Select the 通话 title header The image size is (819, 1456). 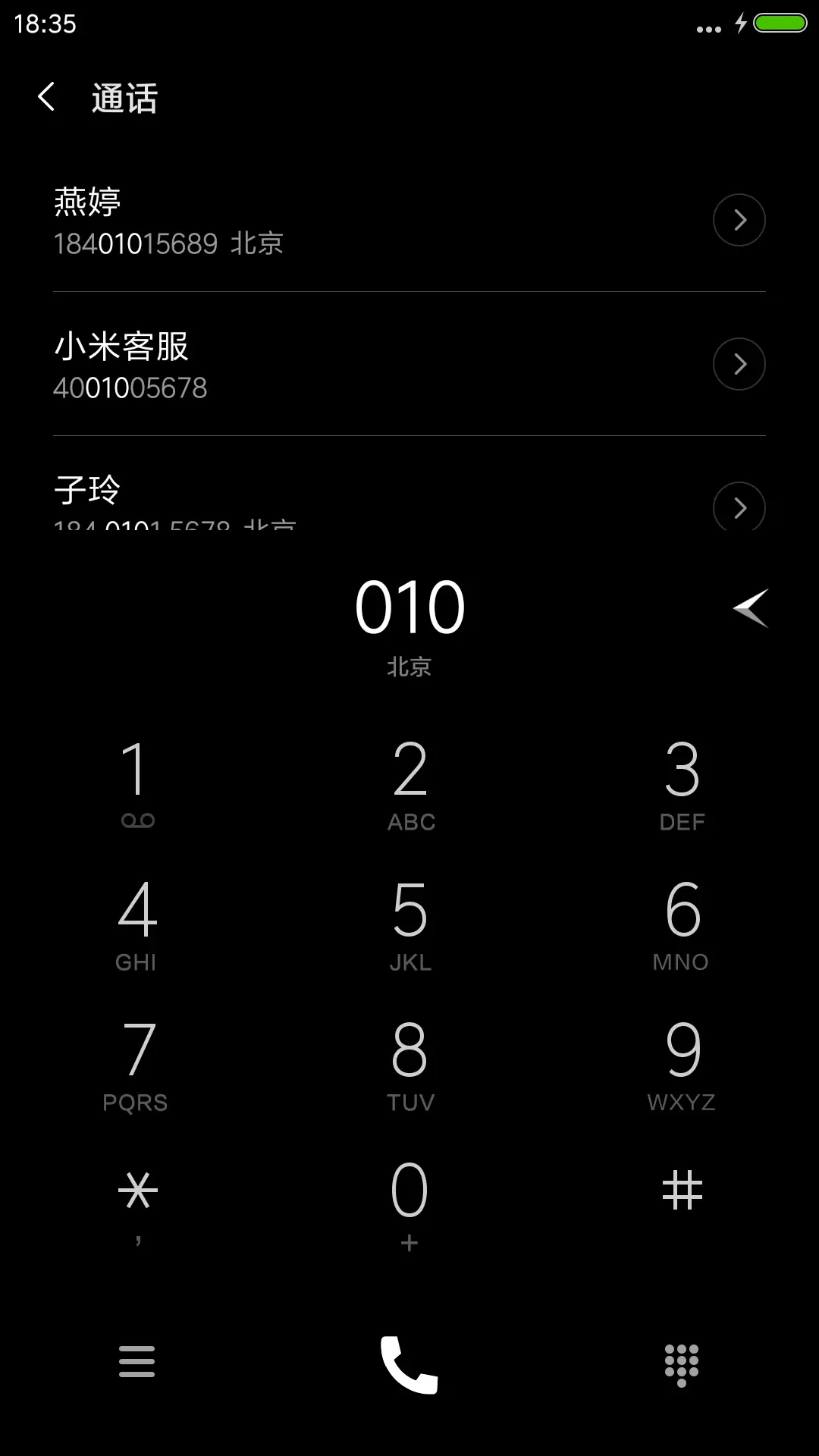[x=123, y=99]
